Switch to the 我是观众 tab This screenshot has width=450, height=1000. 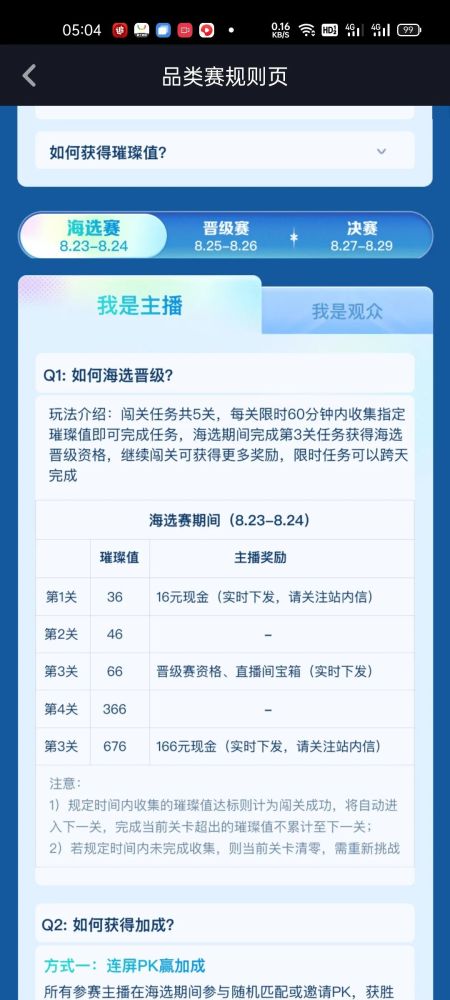[347, 311]
